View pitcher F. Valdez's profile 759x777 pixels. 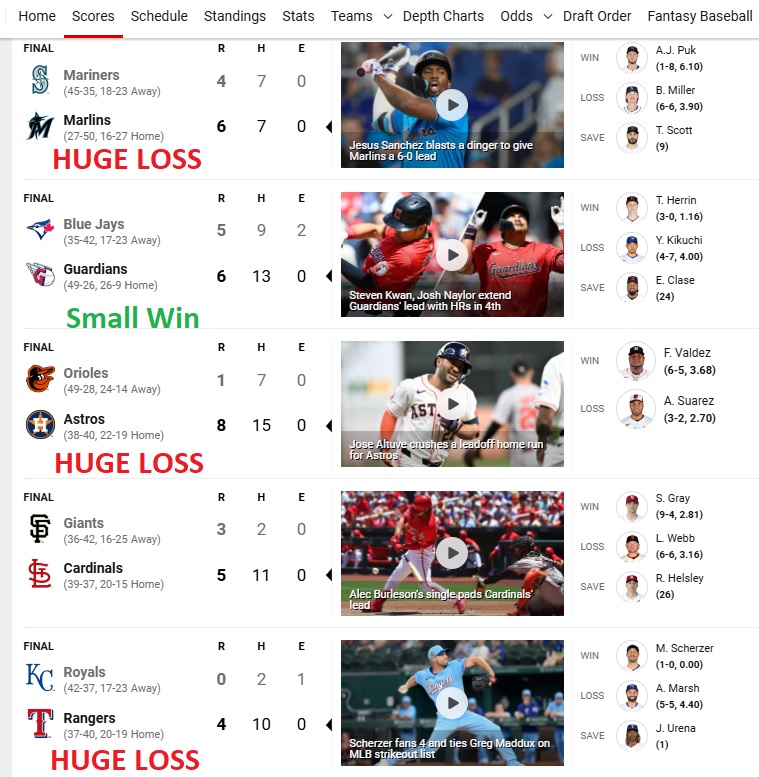click(x=685, y=352)
